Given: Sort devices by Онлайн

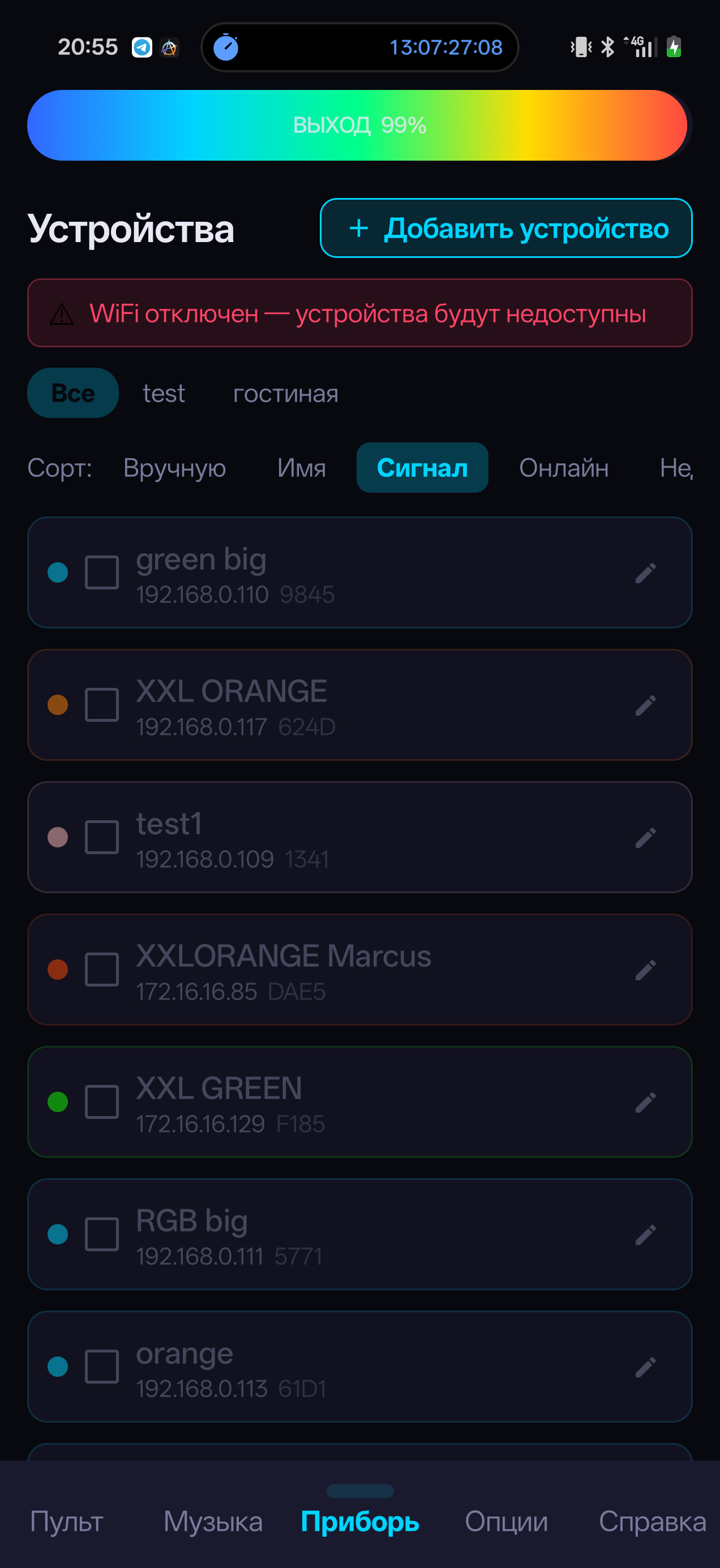Looking at the screenshot, I should pyautogui.click(x=563, y=467).
